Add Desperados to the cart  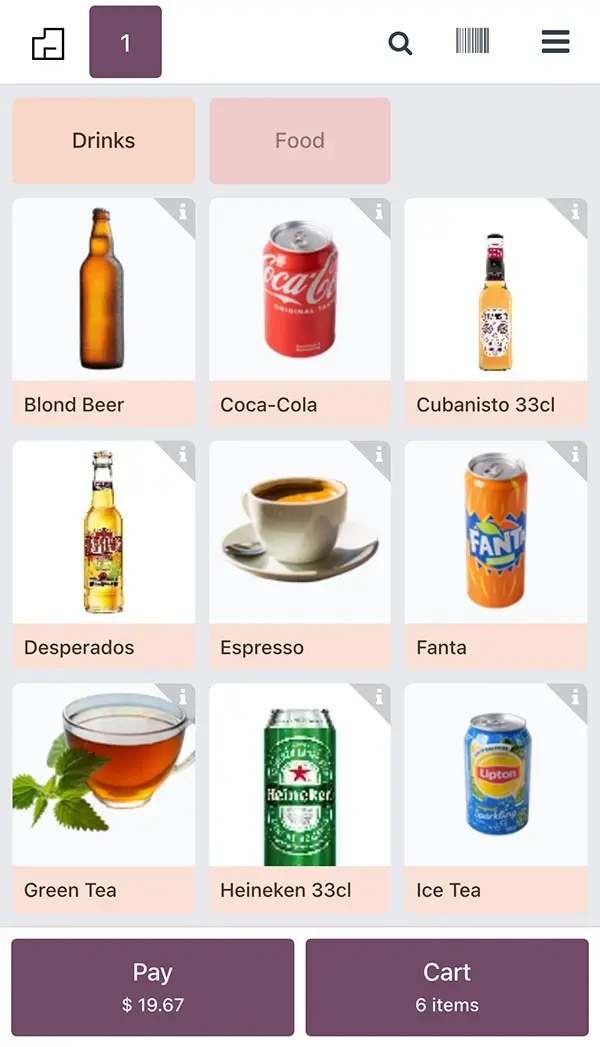(103, 545)
